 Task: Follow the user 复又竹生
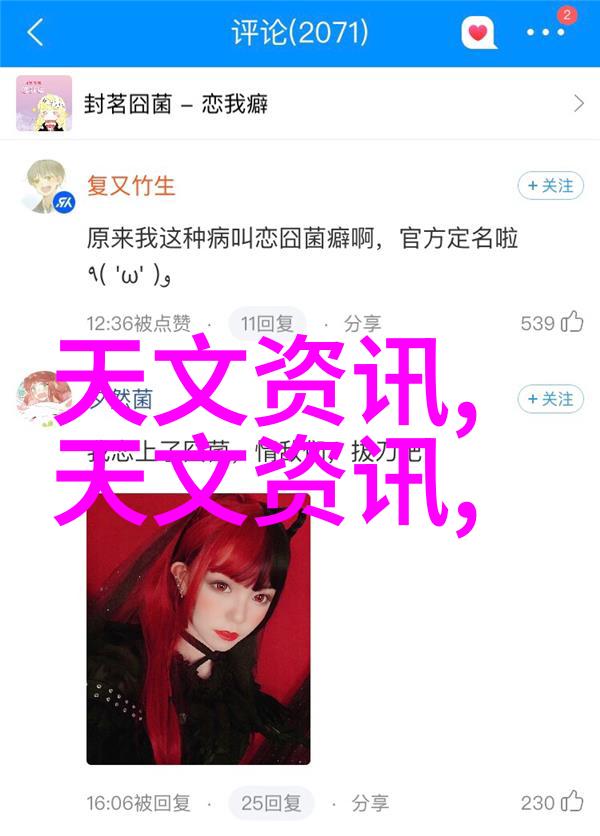pos(549,186)
